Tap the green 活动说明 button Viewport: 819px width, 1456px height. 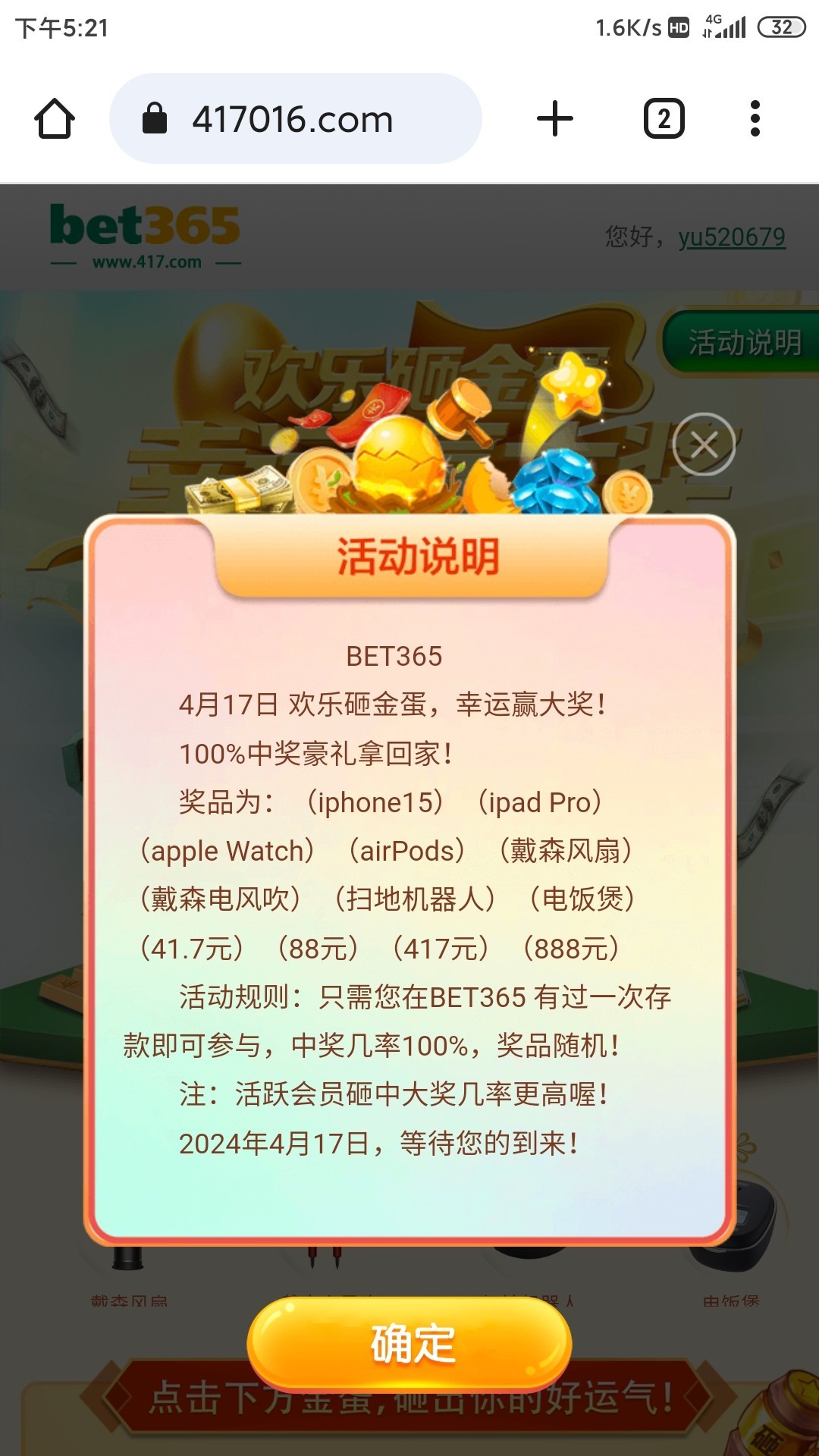click(x=743, y=343)
